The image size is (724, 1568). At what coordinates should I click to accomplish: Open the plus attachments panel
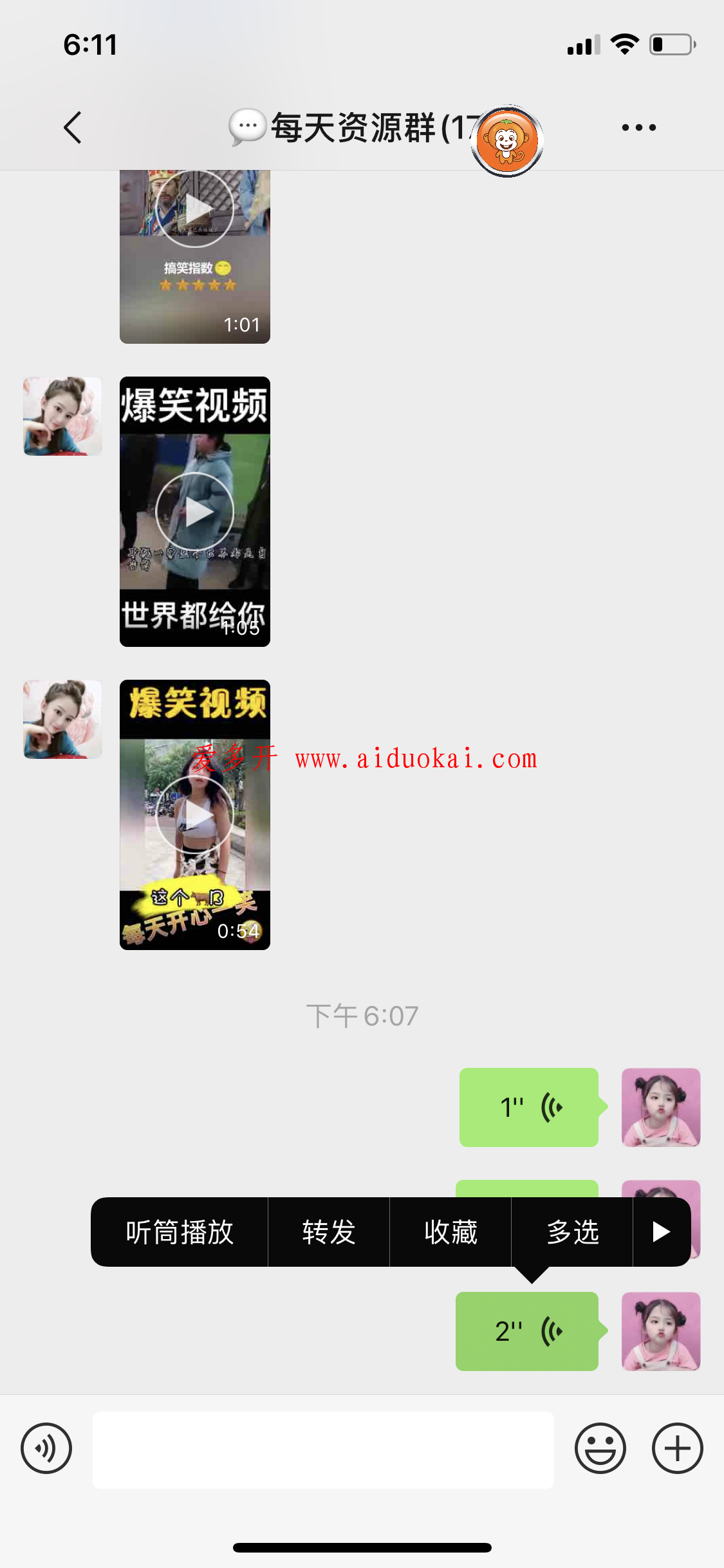click(677, 1448)
